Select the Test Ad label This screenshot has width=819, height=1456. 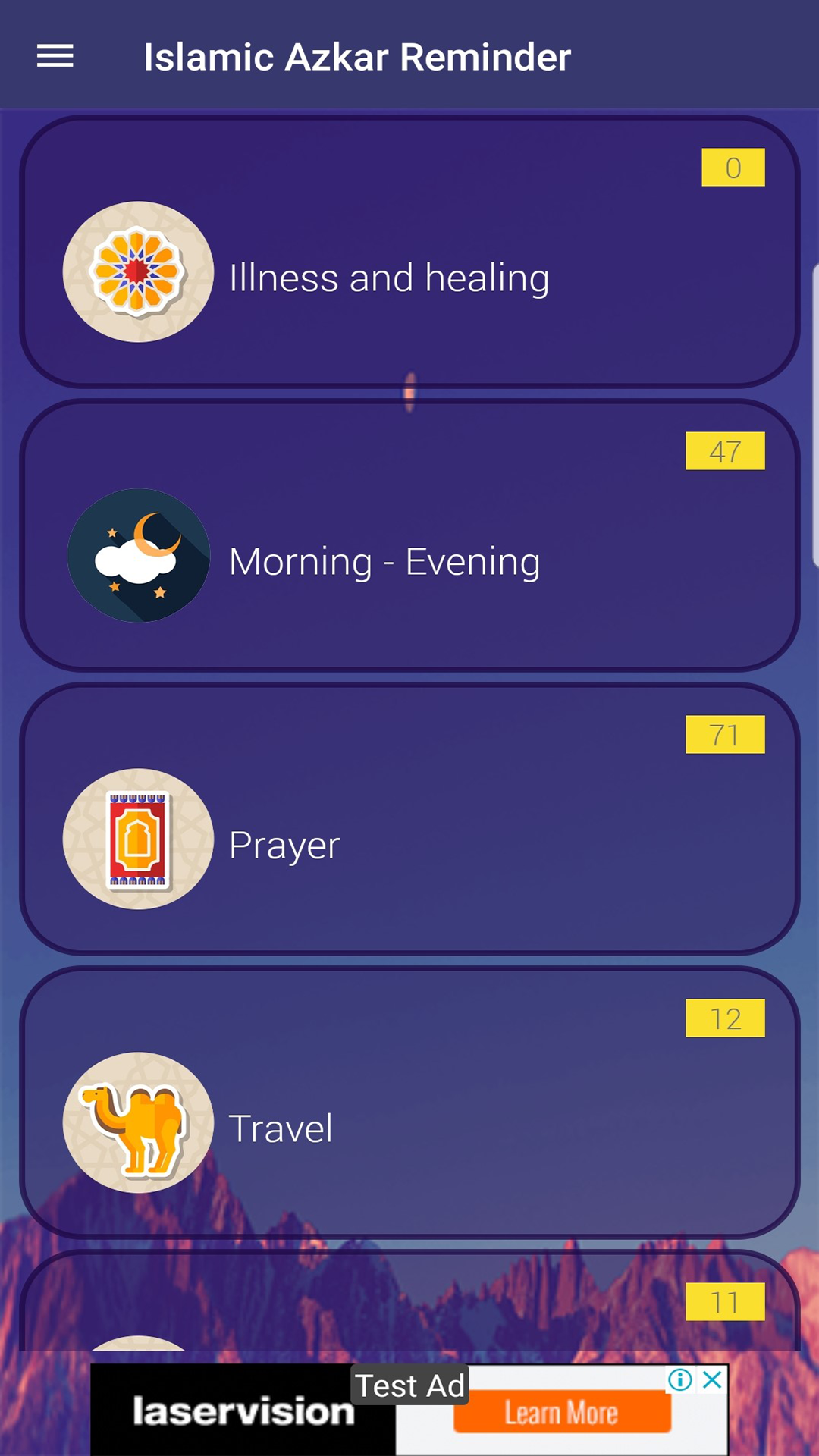(409, 1385)
